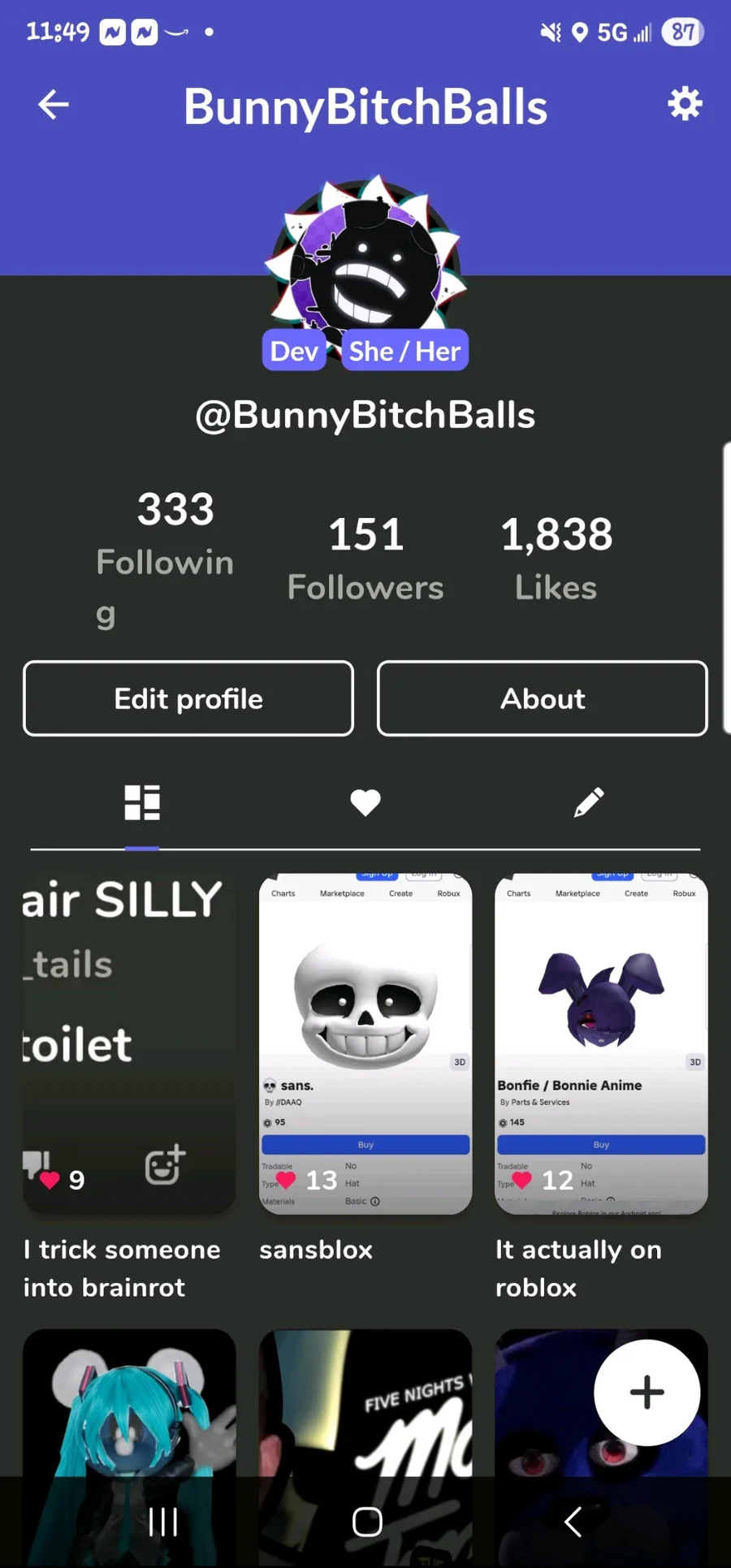
Task: Open the sansblox post
Action: click(365, 1043)
